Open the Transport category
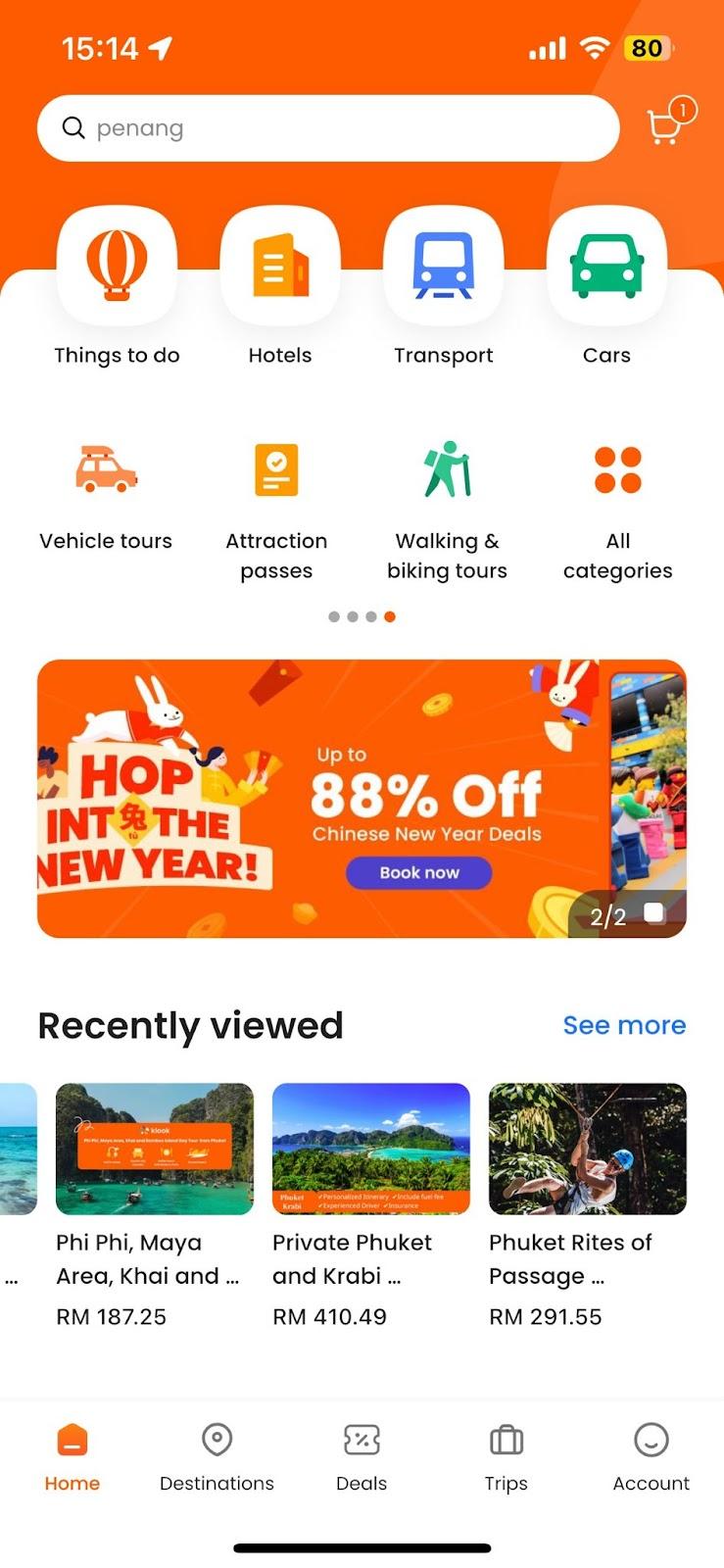724x1568 pixels. tap(443, 267)
